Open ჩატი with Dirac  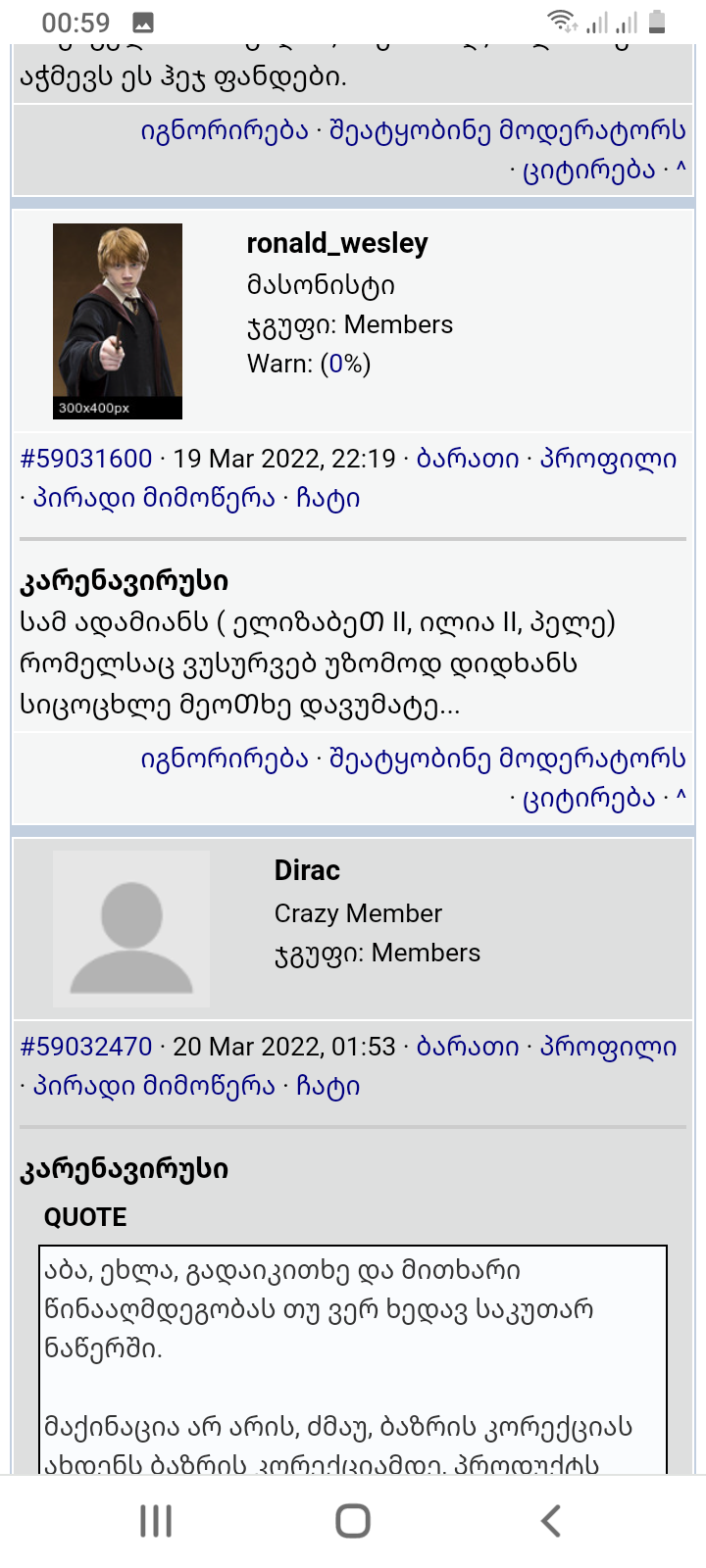pos(328,1086)
